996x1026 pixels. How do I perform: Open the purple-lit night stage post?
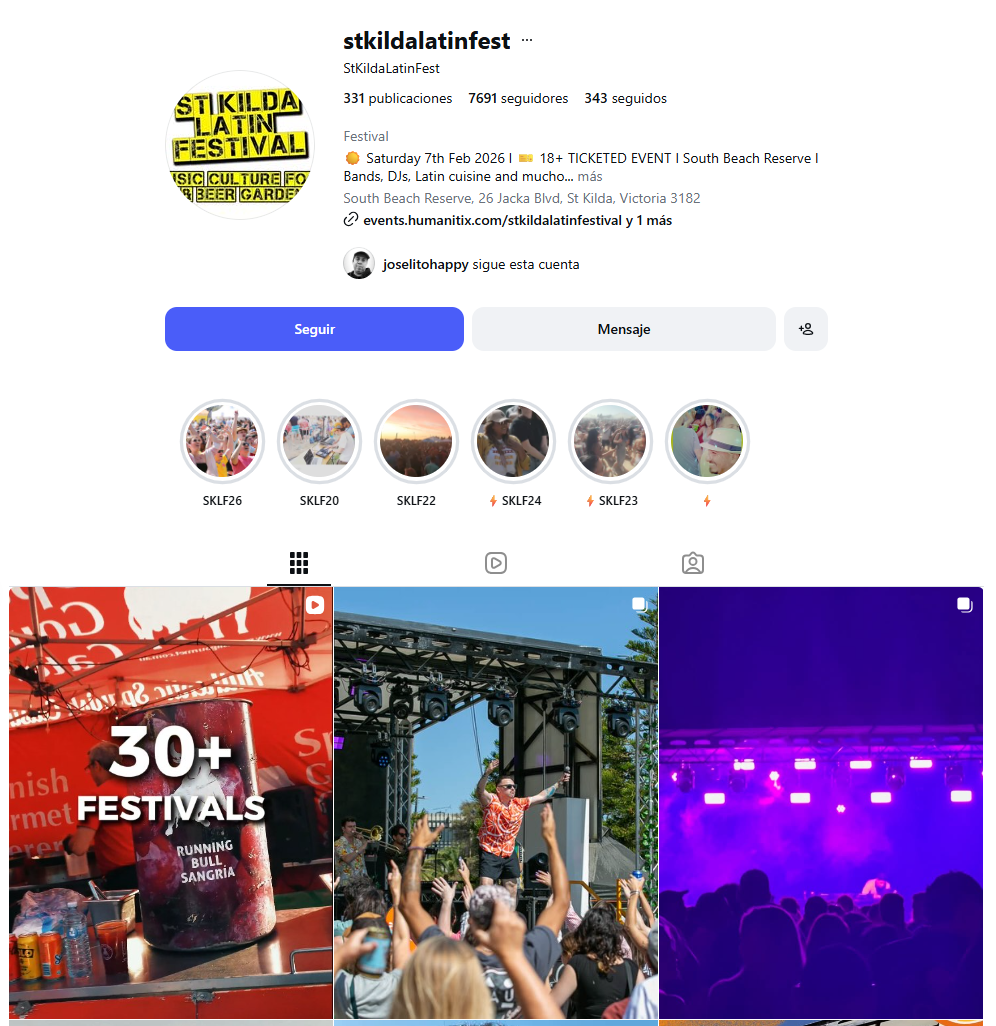pyautogui.click(x=821, y=802)
